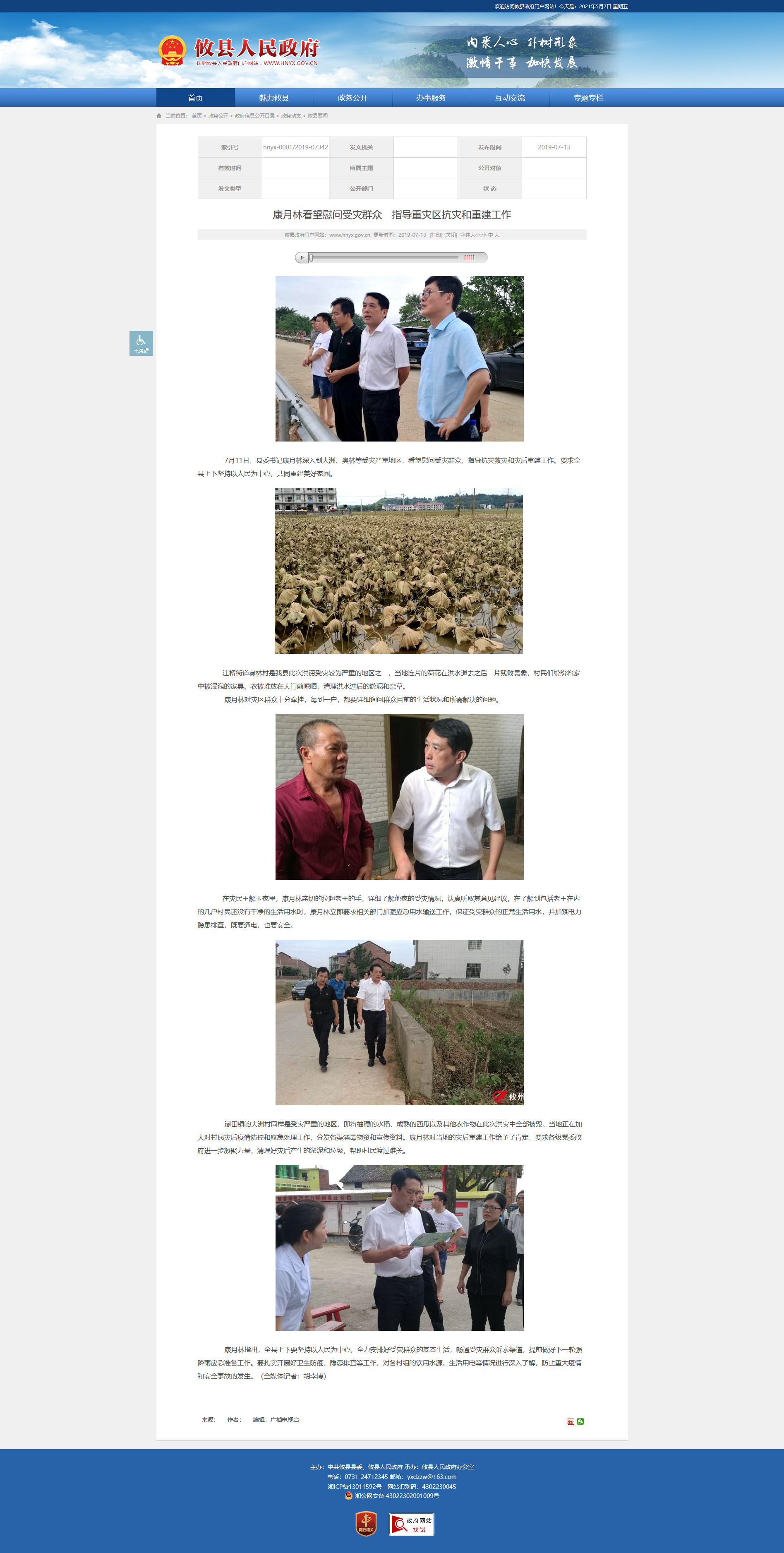
Task: Play the article audio
Action: (302, 257)
